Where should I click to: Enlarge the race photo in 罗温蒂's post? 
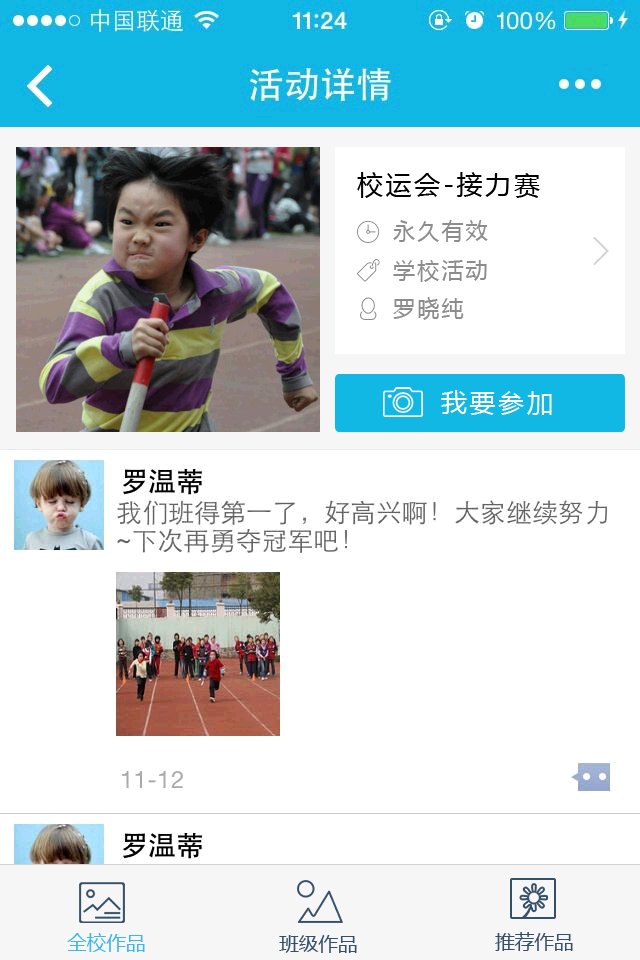(198, 654)
